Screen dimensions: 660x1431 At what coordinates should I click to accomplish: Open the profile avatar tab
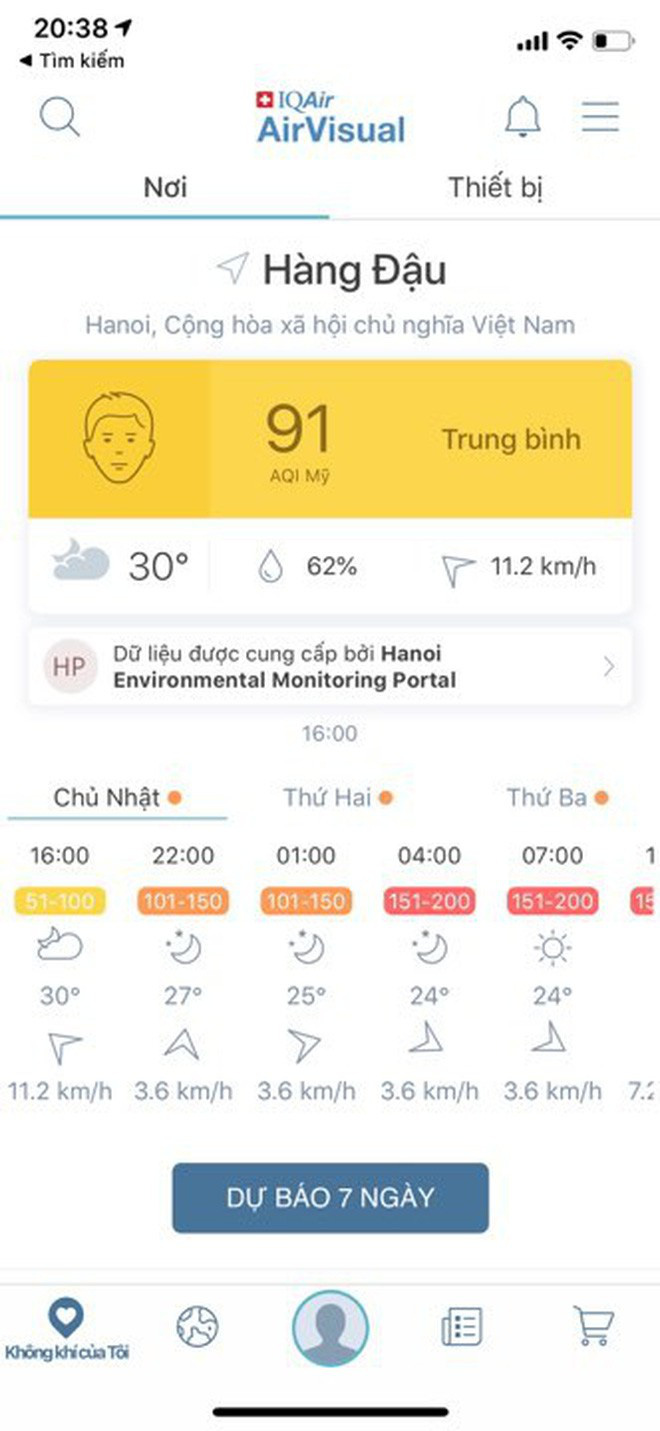click(330, 1327)
